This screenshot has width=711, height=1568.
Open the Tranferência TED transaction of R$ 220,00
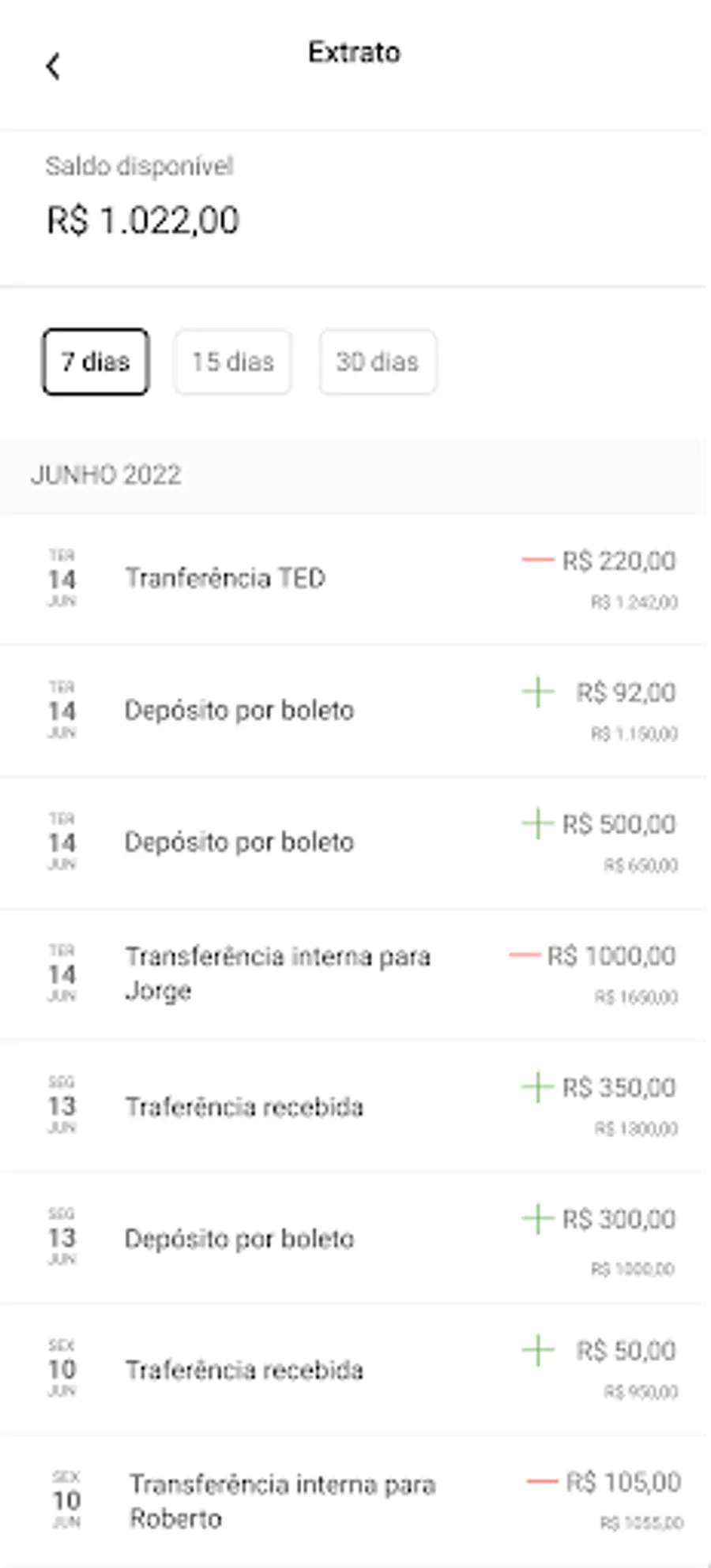click(226, 579)
